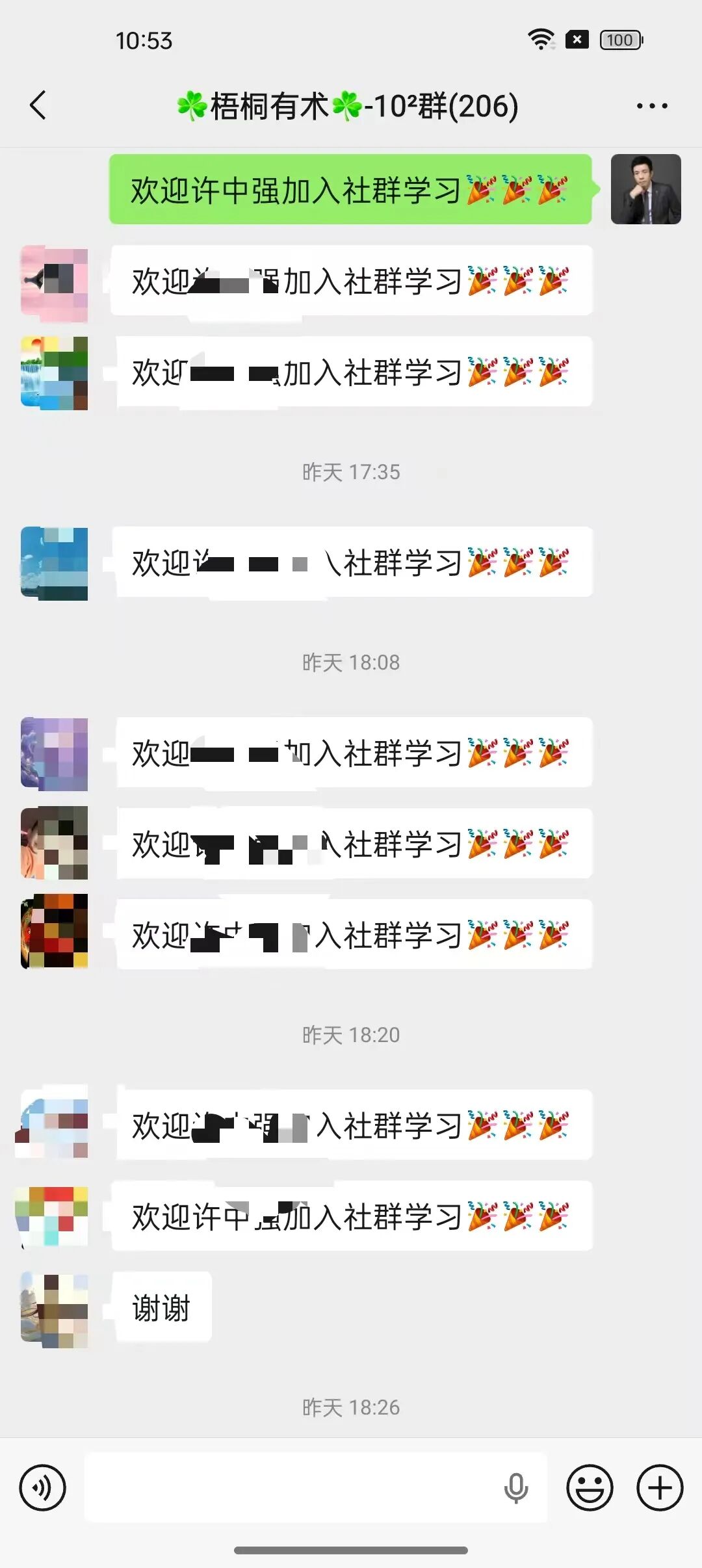702x1568 pixels.
Task: Tap the blue sky avatar
Action: [54, 563]
